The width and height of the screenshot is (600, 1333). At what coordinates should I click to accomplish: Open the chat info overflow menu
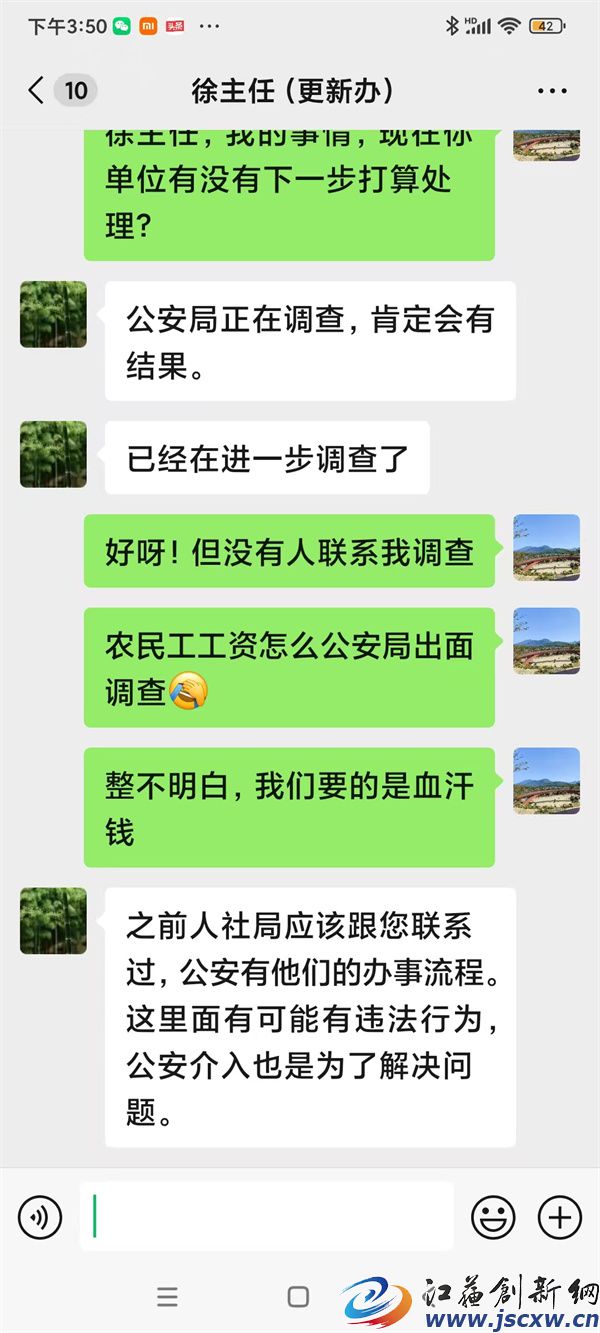tap(552, 91)
